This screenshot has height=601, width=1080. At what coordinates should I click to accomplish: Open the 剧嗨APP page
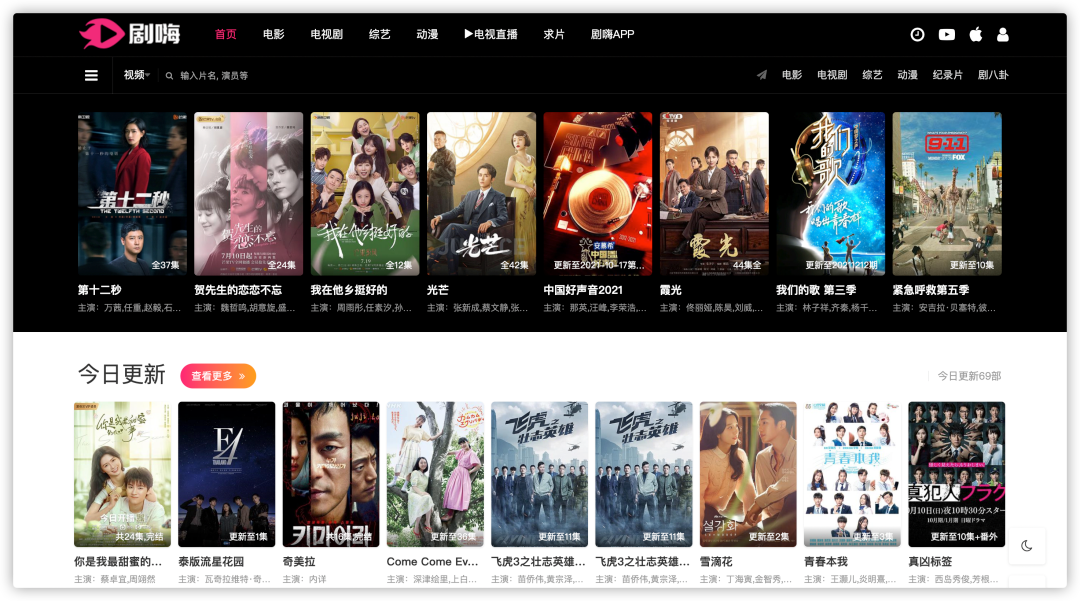pyautogui.click(x=612, y=34)
